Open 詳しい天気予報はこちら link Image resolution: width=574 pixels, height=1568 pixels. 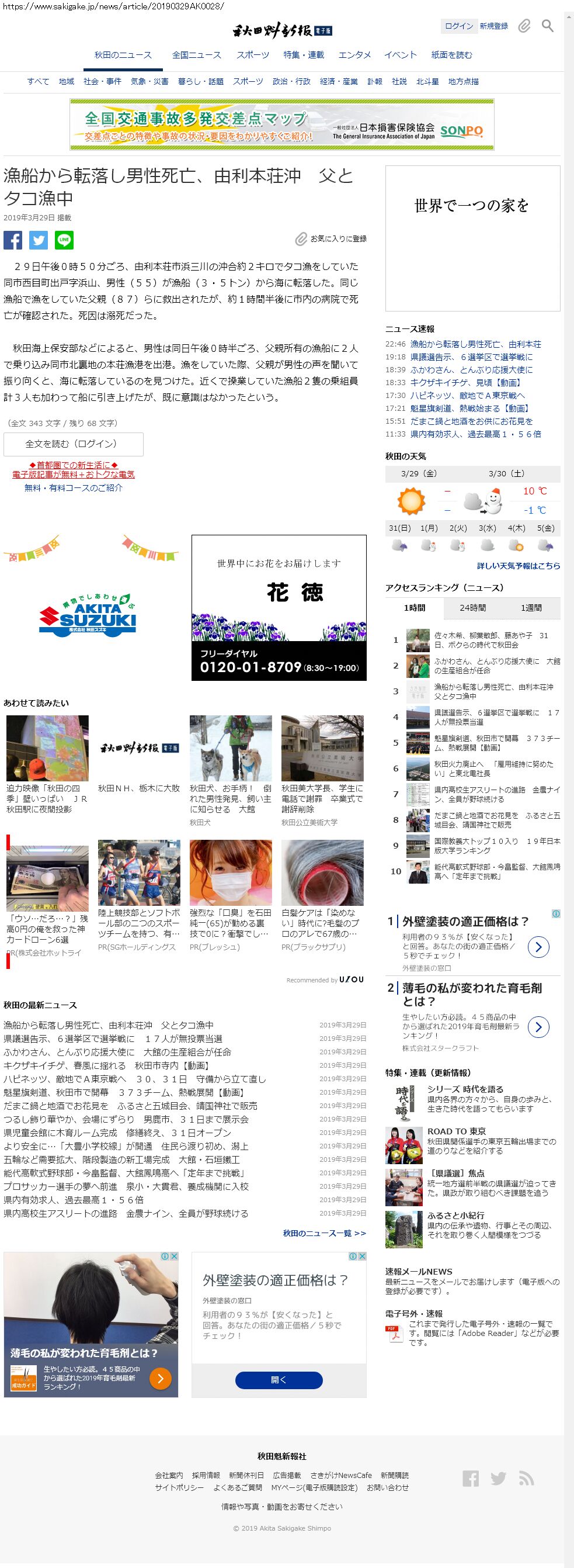point(518,566)
